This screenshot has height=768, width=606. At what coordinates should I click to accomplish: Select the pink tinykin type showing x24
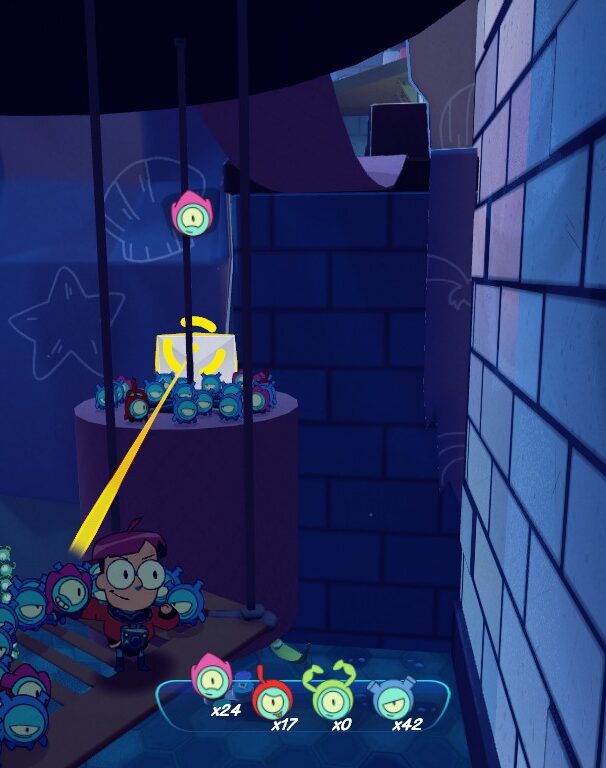212,679
